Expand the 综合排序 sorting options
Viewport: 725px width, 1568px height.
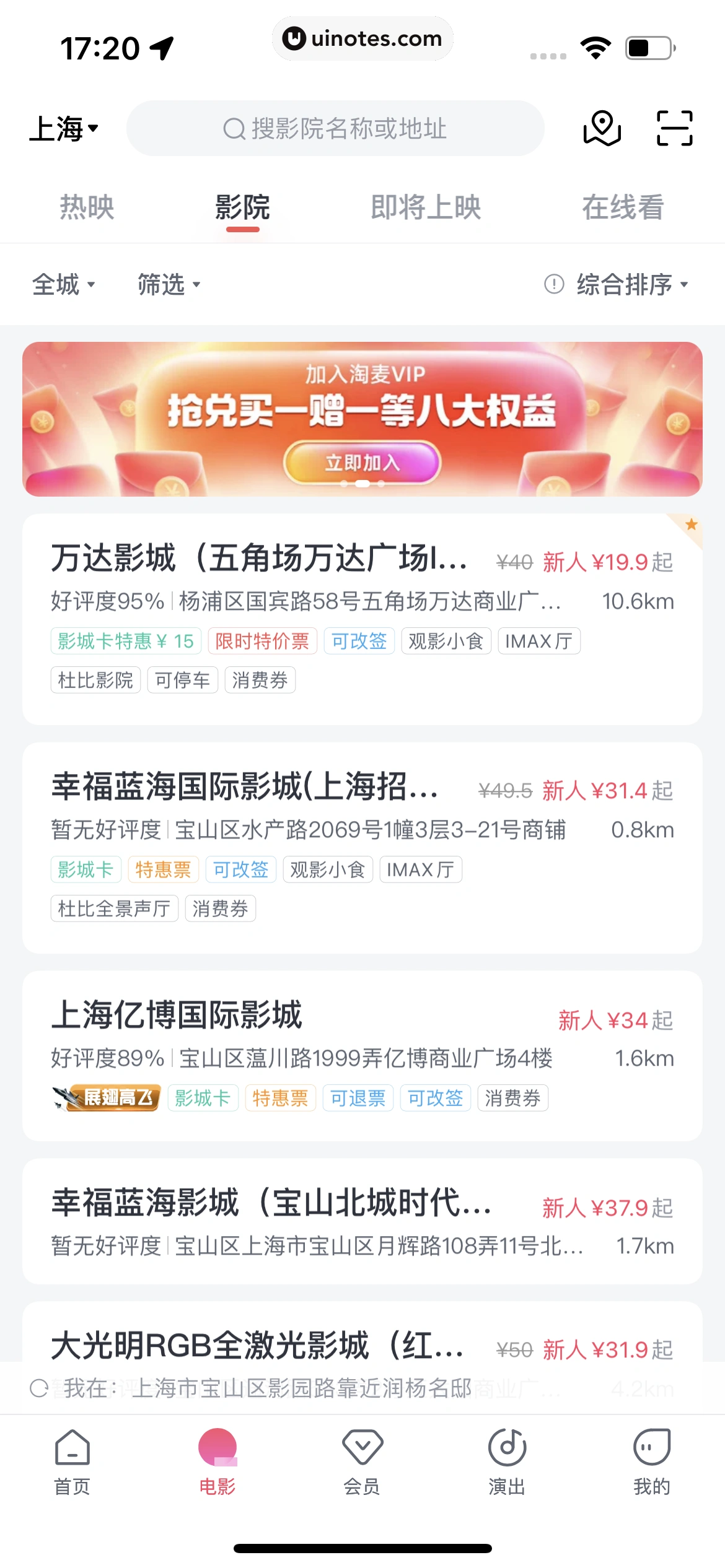[x=626, y=284]
